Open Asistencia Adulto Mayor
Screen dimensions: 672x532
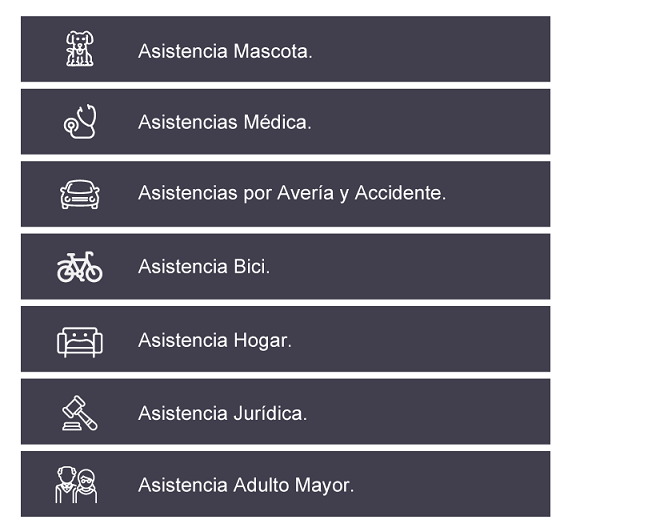pos(285,485)
